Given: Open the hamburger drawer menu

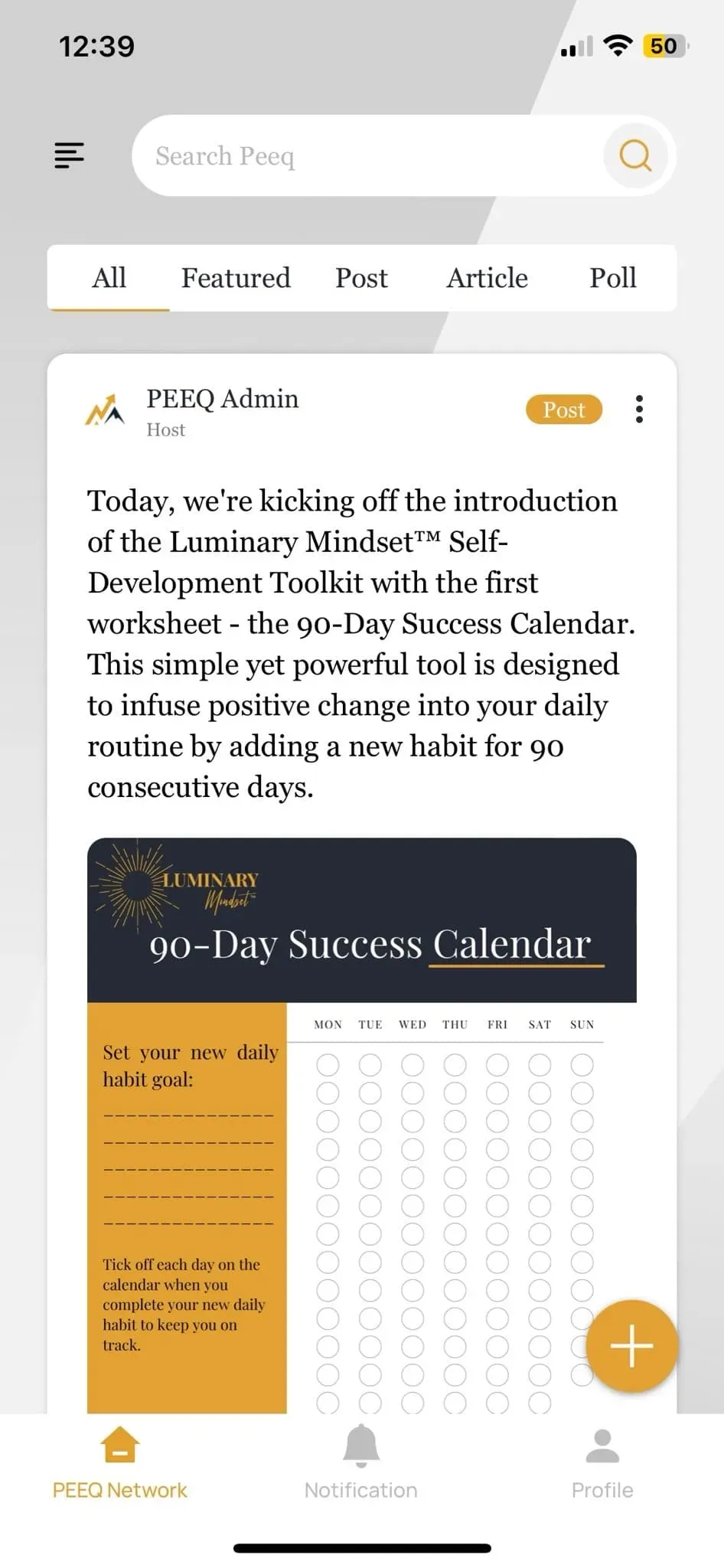Looking at the screenshot, I should point(69,155).
